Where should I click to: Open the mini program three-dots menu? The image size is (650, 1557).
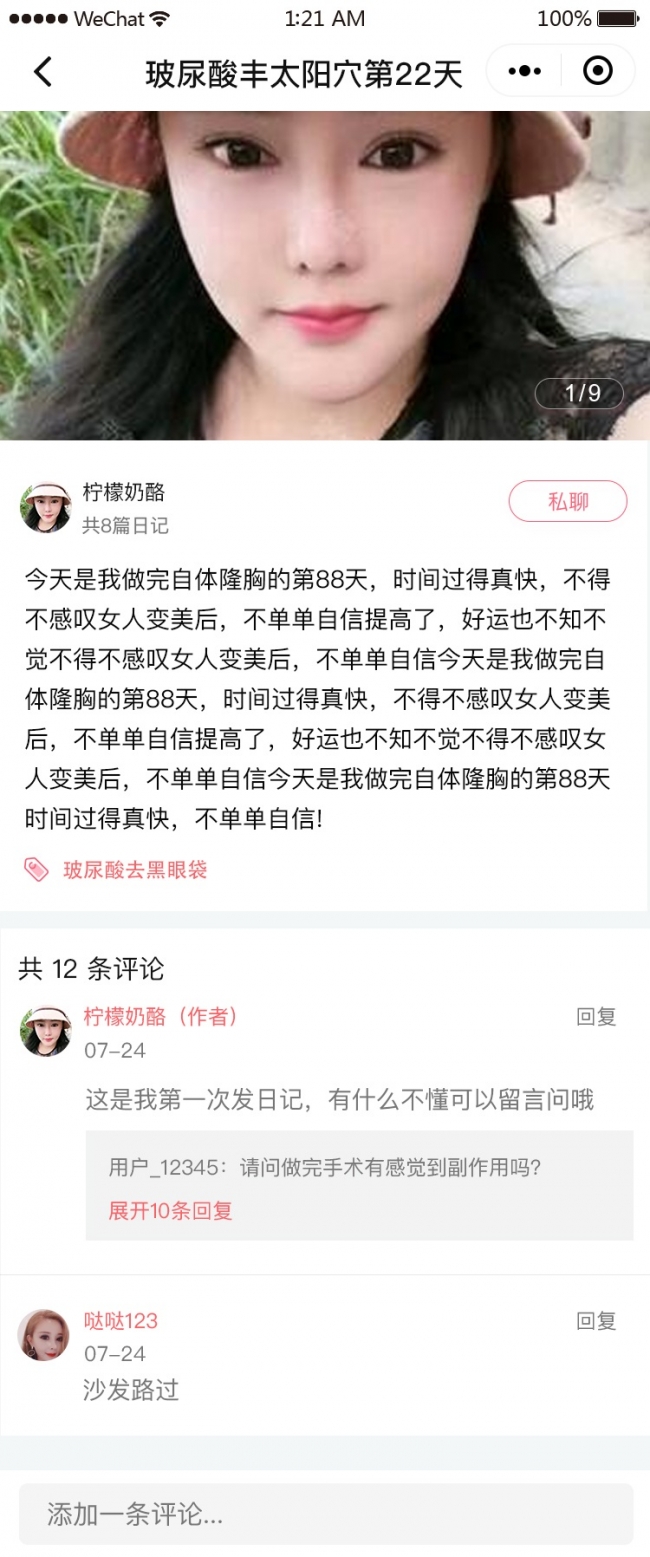click(525, 71)
